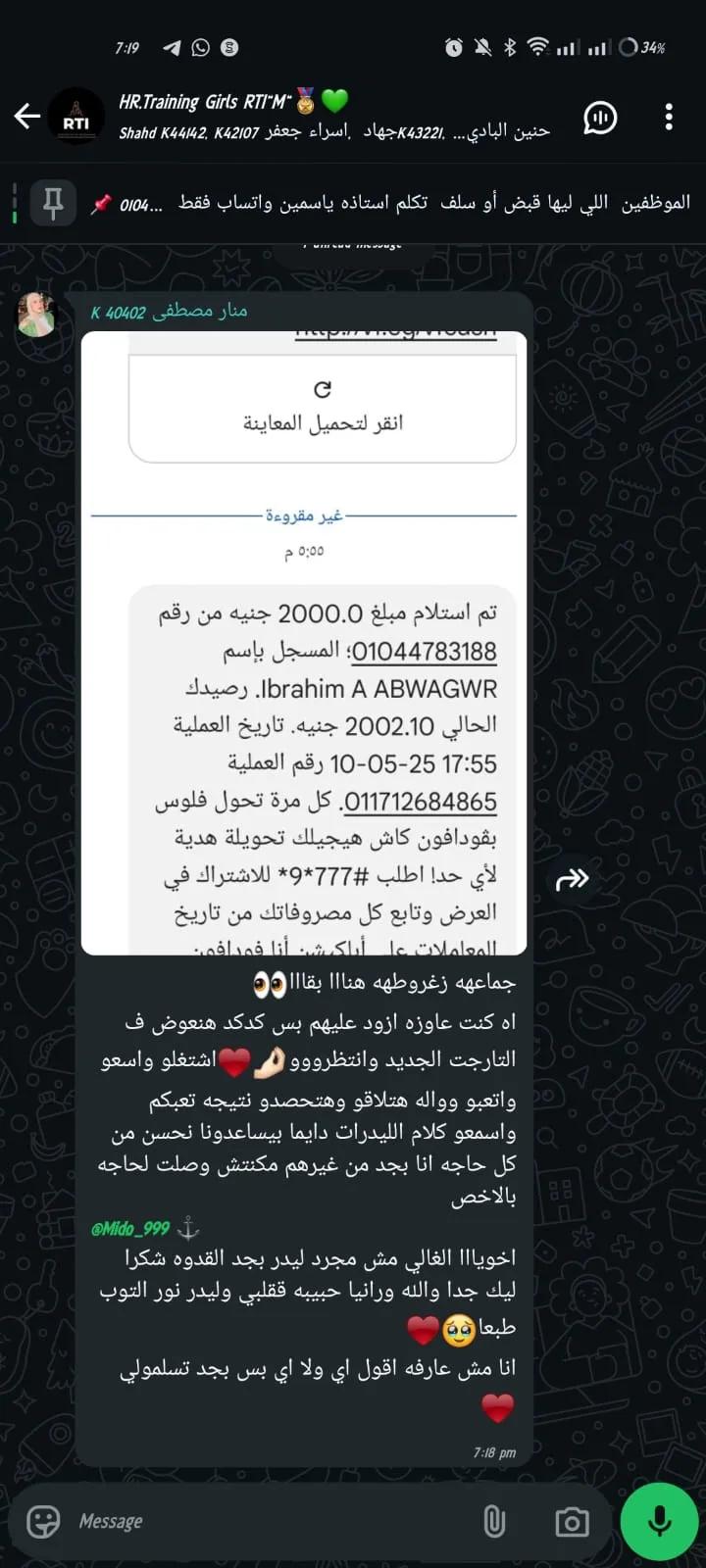Go back to the chat list
706x1568 pixels.
coord(26,117)
